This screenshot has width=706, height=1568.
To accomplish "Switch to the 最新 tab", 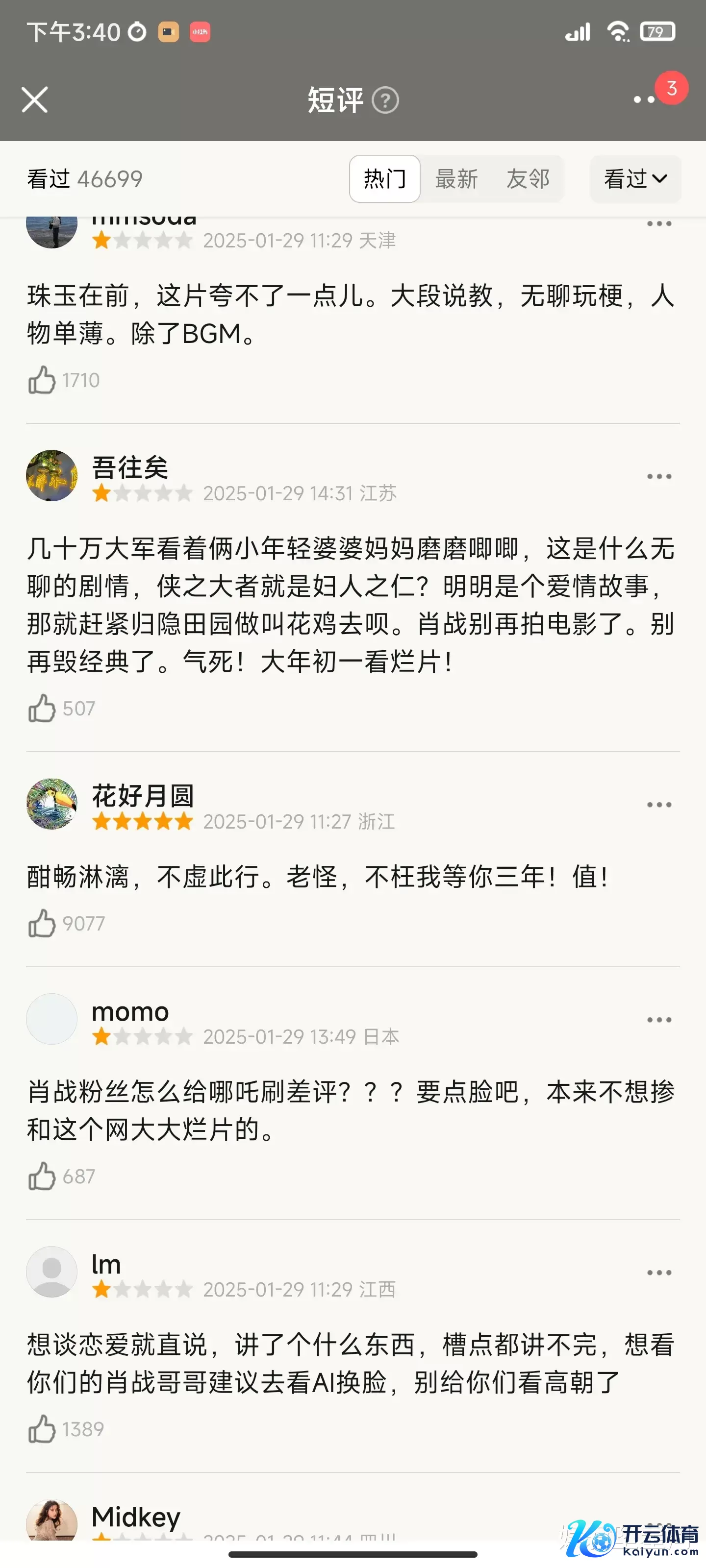I will point(456,179).
